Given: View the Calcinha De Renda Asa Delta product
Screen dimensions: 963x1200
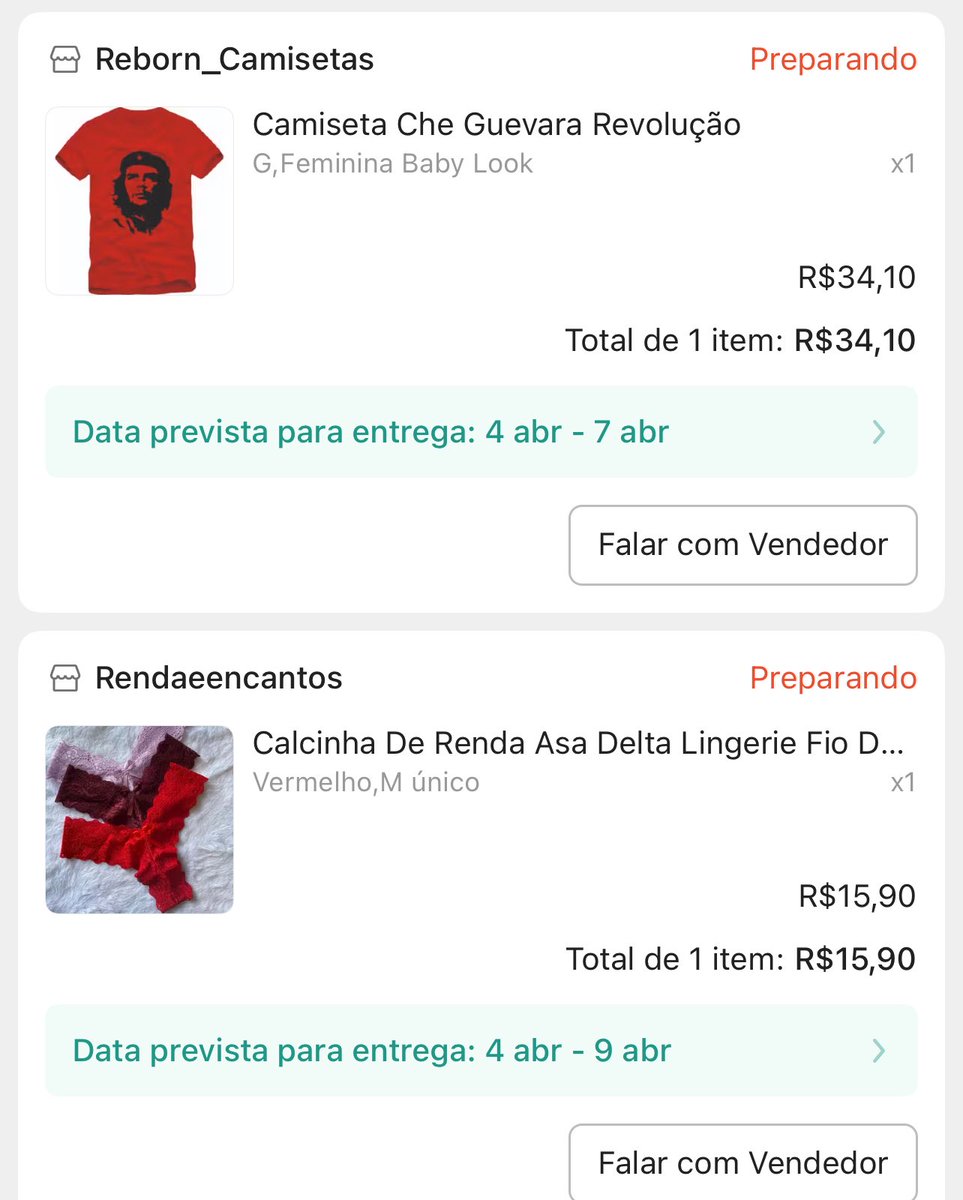Looking at the screenshot, I should pos(577,744).
